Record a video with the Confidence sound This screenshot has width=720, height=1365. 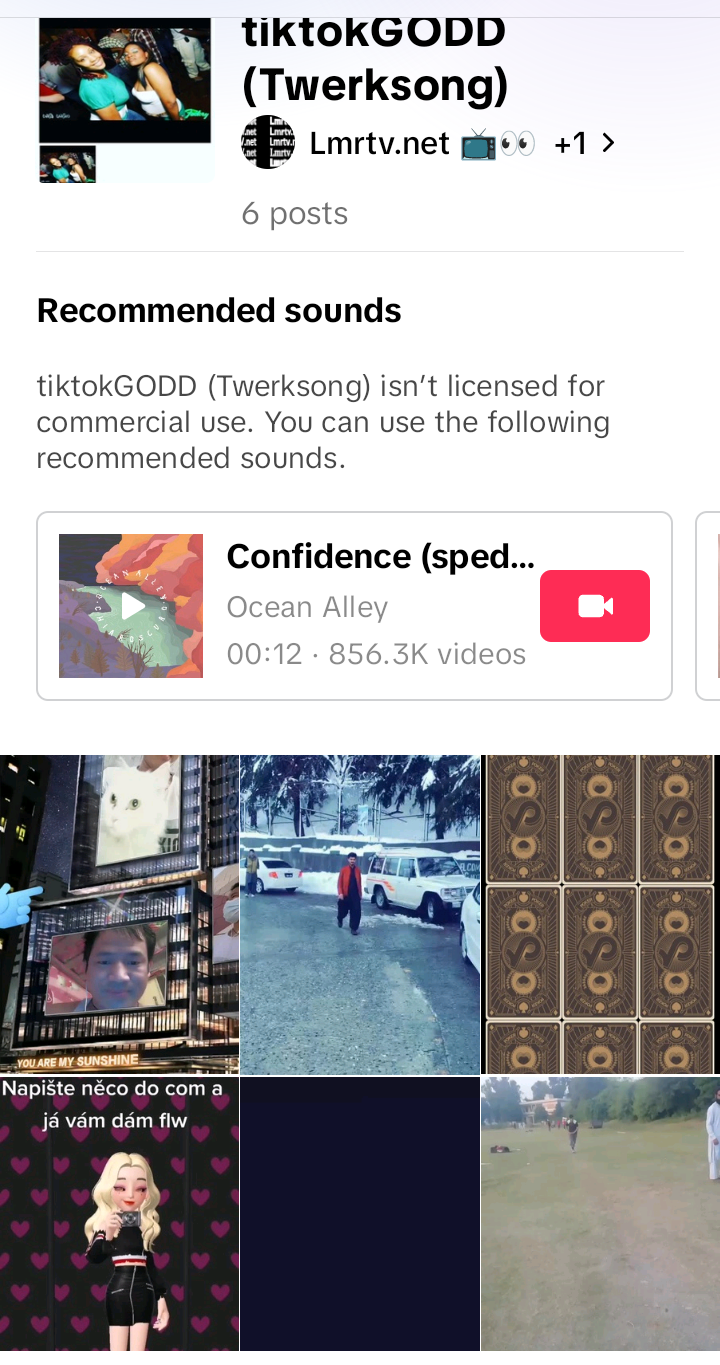[x=594, y=606]
